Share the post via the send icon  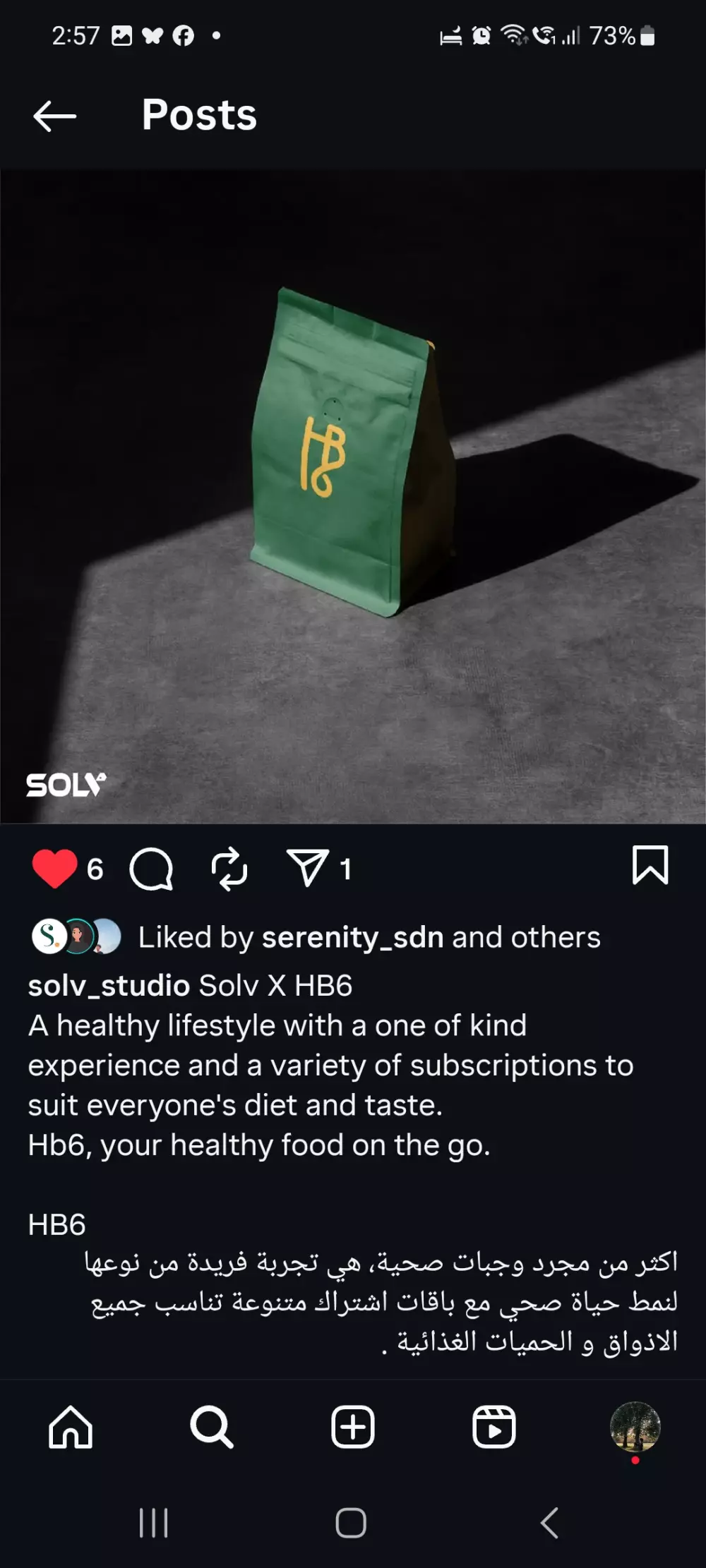click(x=308, y=867)
